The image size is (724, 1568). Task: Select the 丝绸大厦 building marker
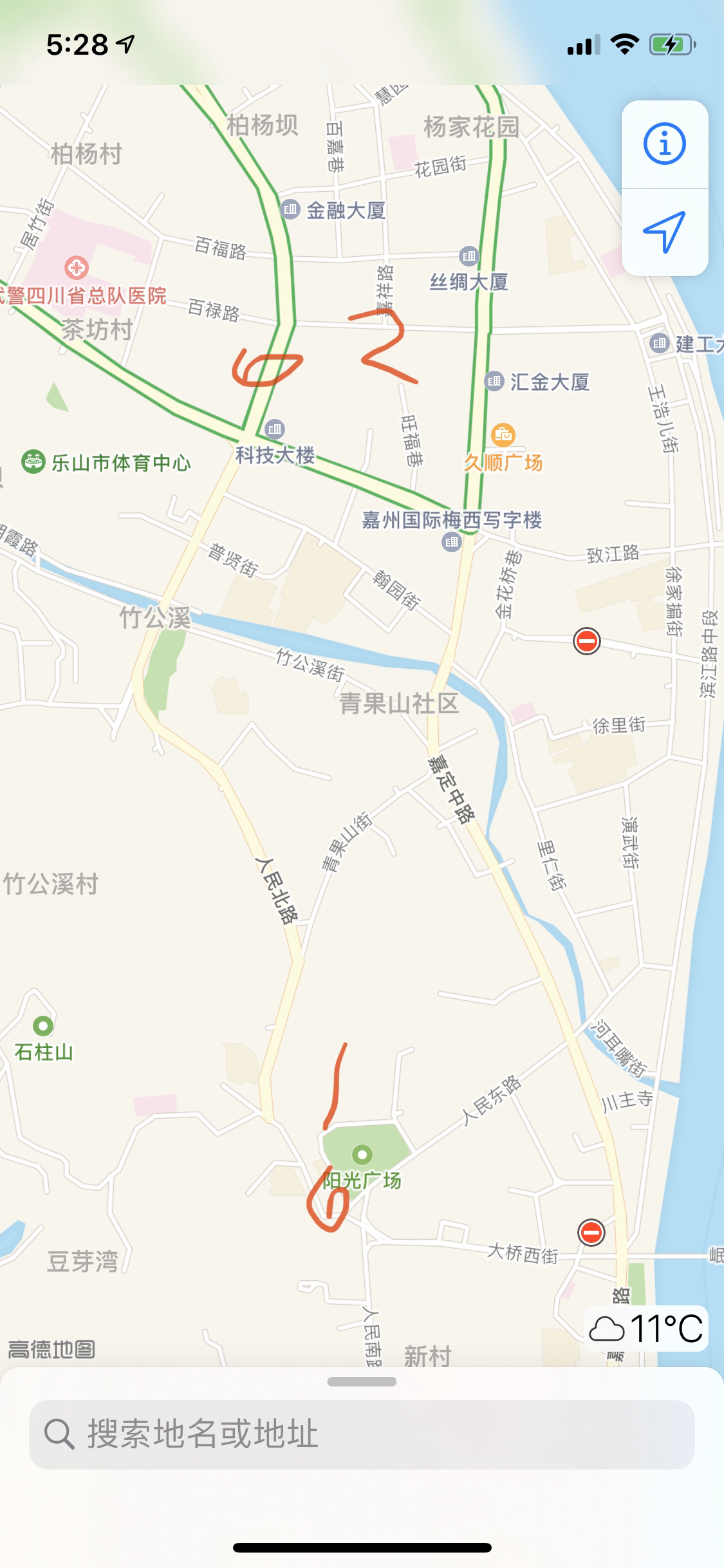point(469,256)
